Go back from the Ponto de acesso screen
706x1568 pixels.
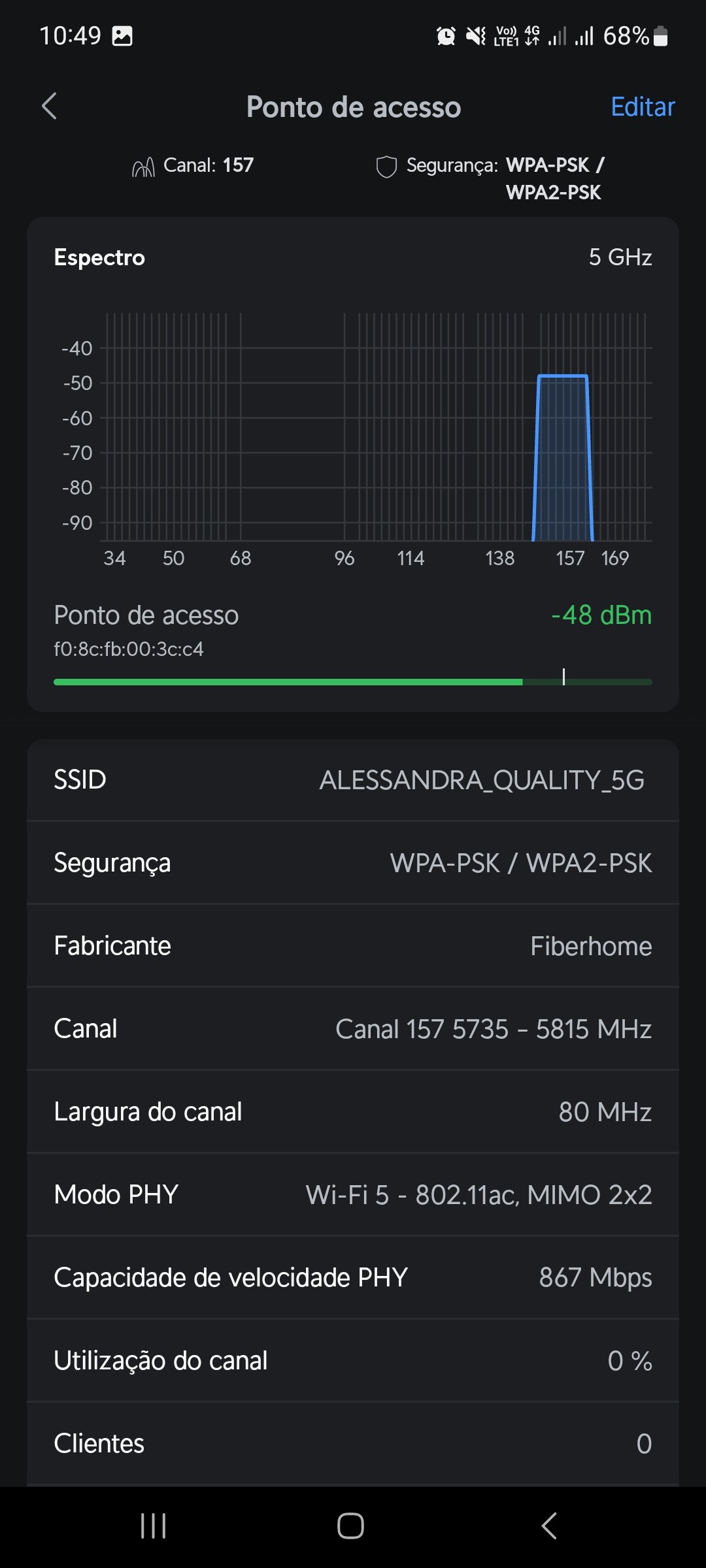(50, 106)
